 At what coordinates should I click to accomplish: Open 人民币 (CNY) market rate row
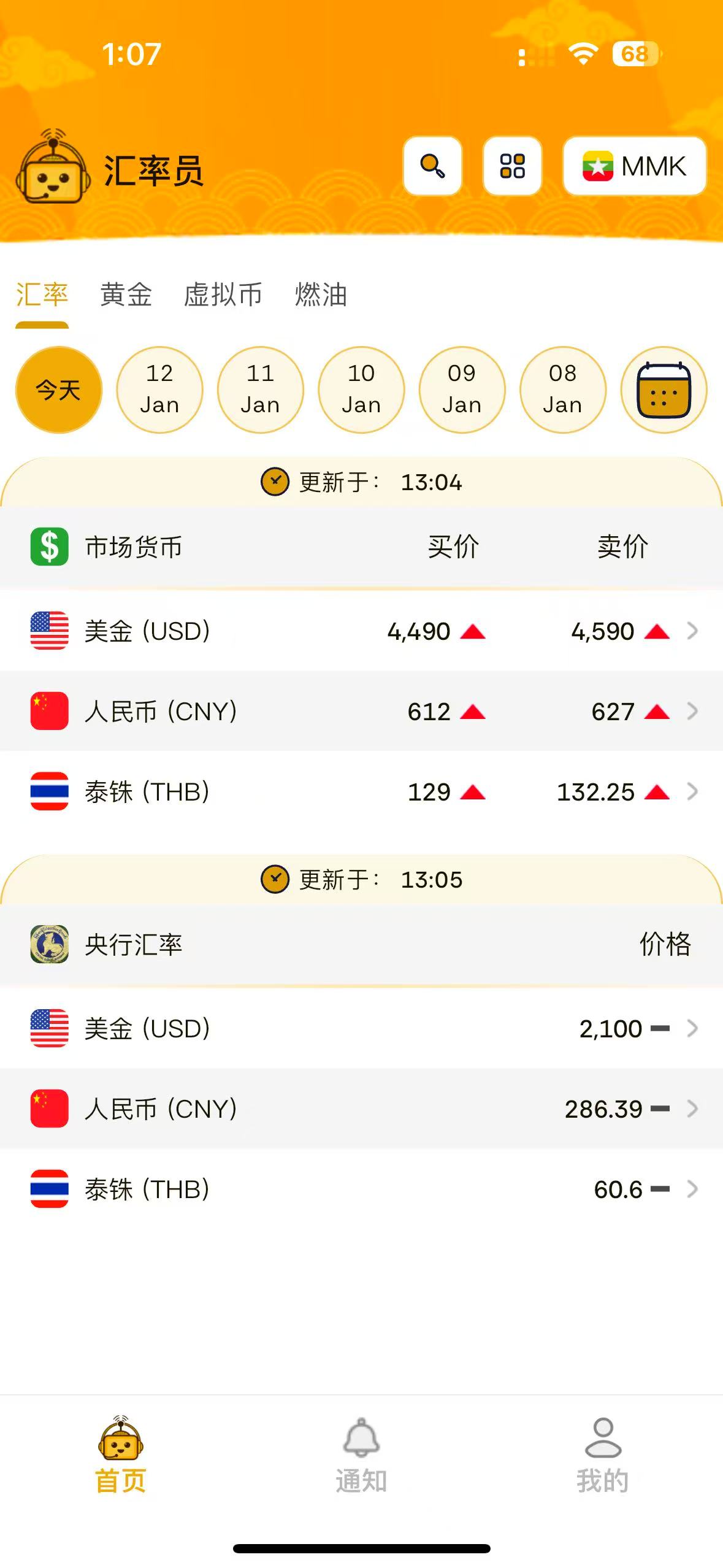pos(361,712)
